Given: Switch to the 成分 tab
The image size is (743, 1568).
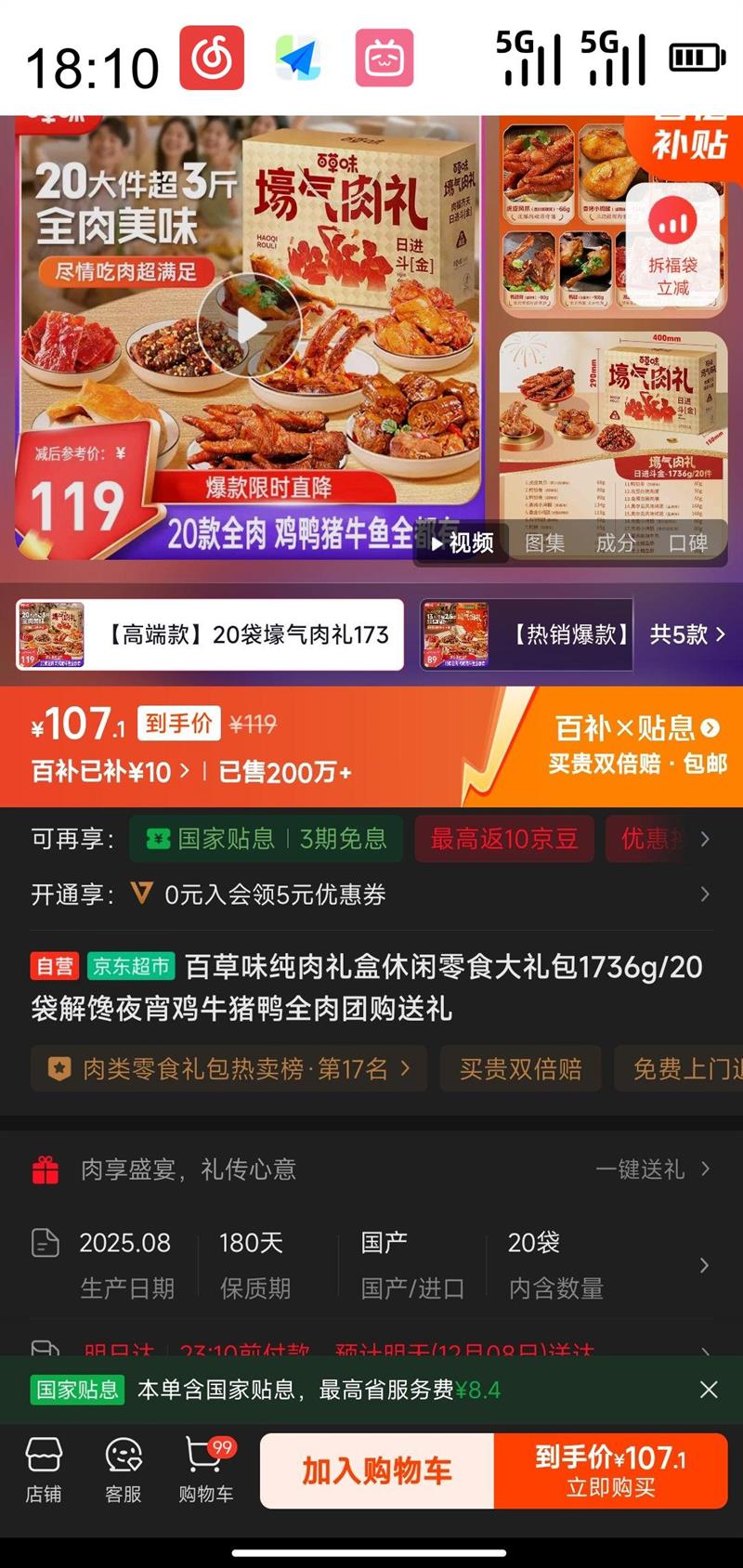Looking at the screenshot, I should pyautogui.click(x=615, y=542).
